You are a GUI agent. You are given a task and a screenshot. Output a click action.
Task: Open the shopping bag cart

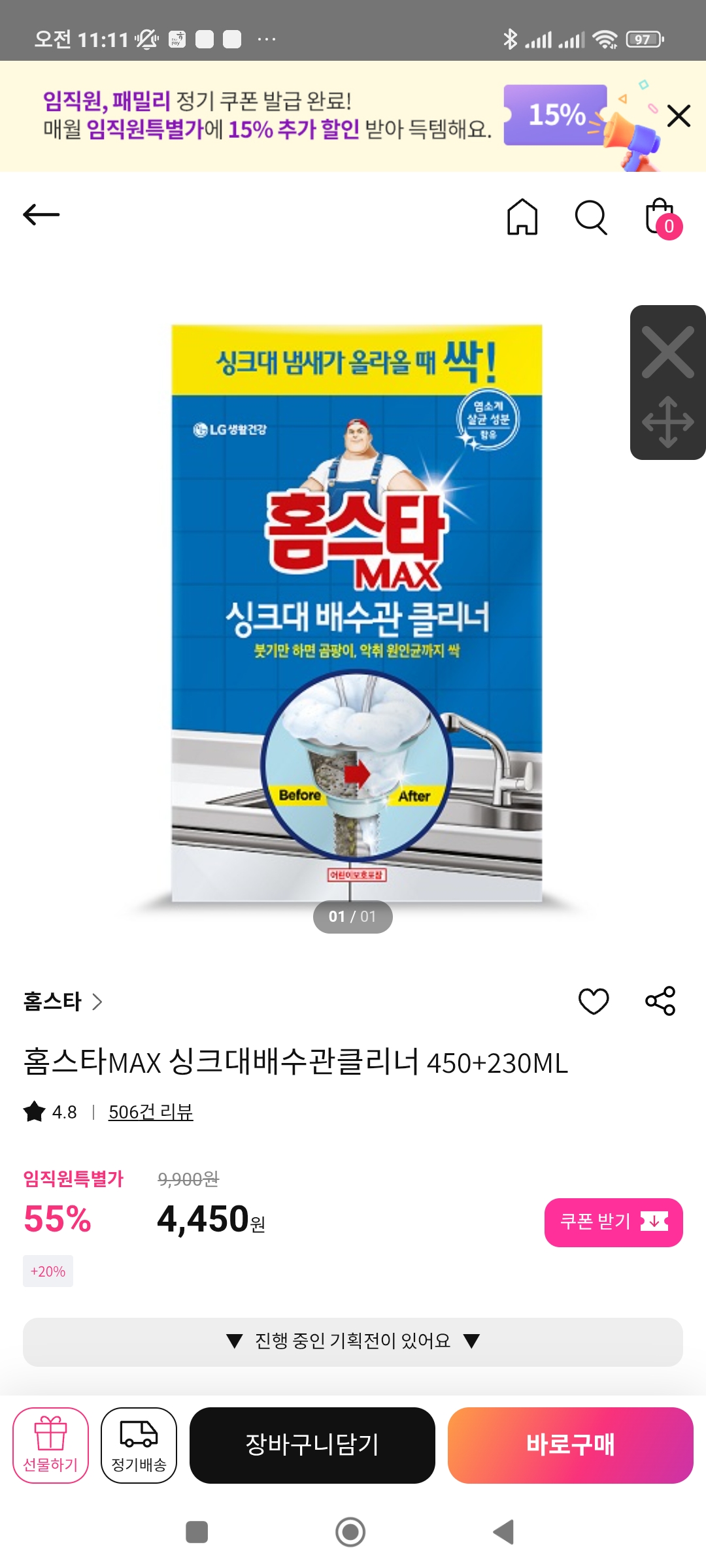660,218
